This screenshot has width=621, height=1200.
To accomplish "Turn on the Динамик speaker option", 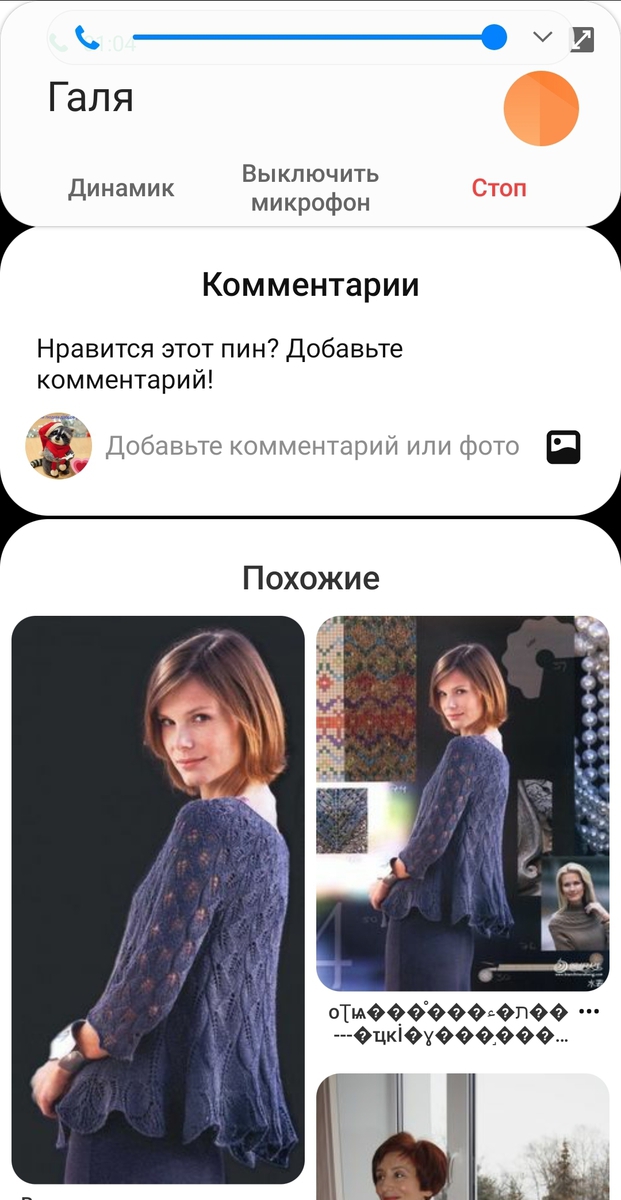I will click(121, 188).
